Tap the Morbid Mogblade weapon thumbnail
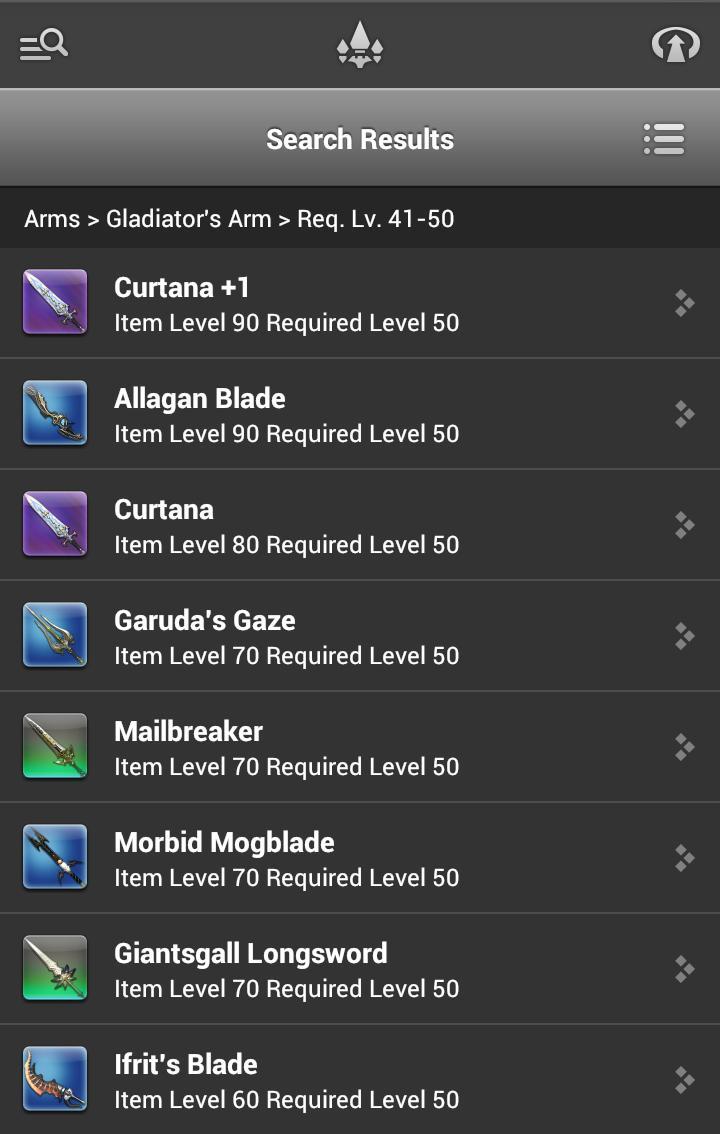 (x=55, y=856)
